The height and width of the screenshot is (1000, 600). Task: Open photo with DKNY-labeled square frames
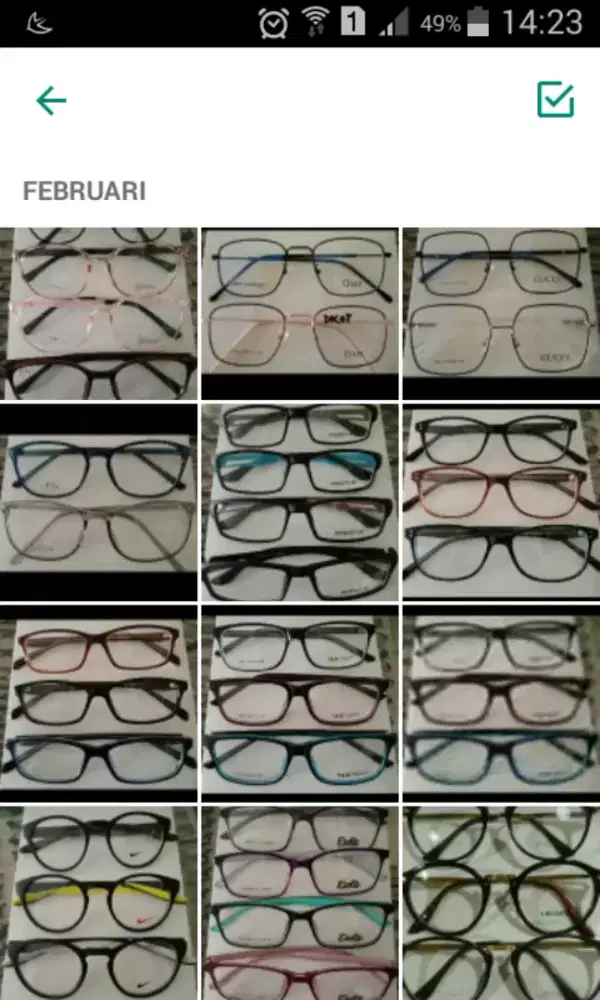300,314
